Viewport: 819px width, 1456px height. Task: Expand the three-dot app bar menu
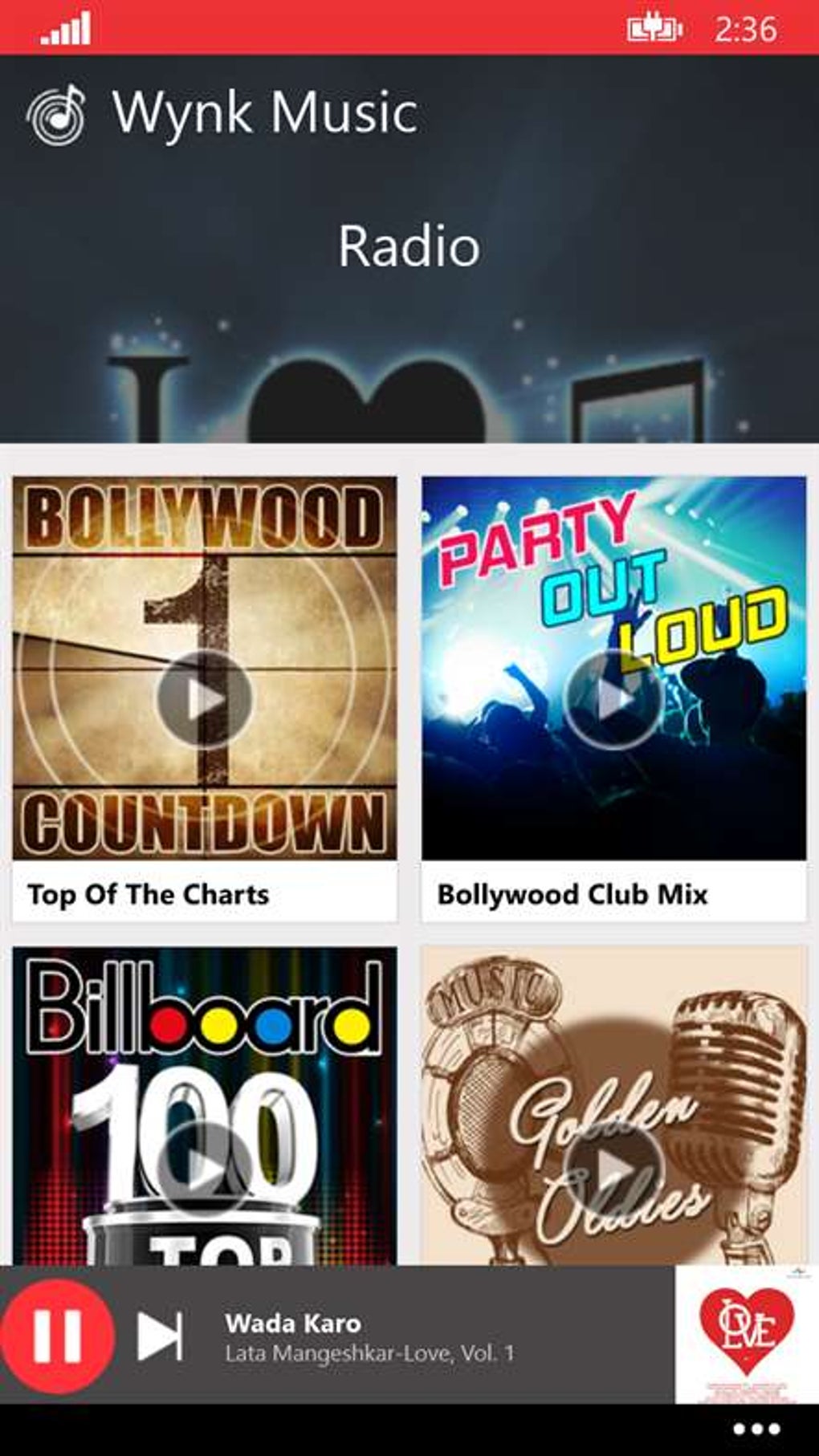(756, 1430)
